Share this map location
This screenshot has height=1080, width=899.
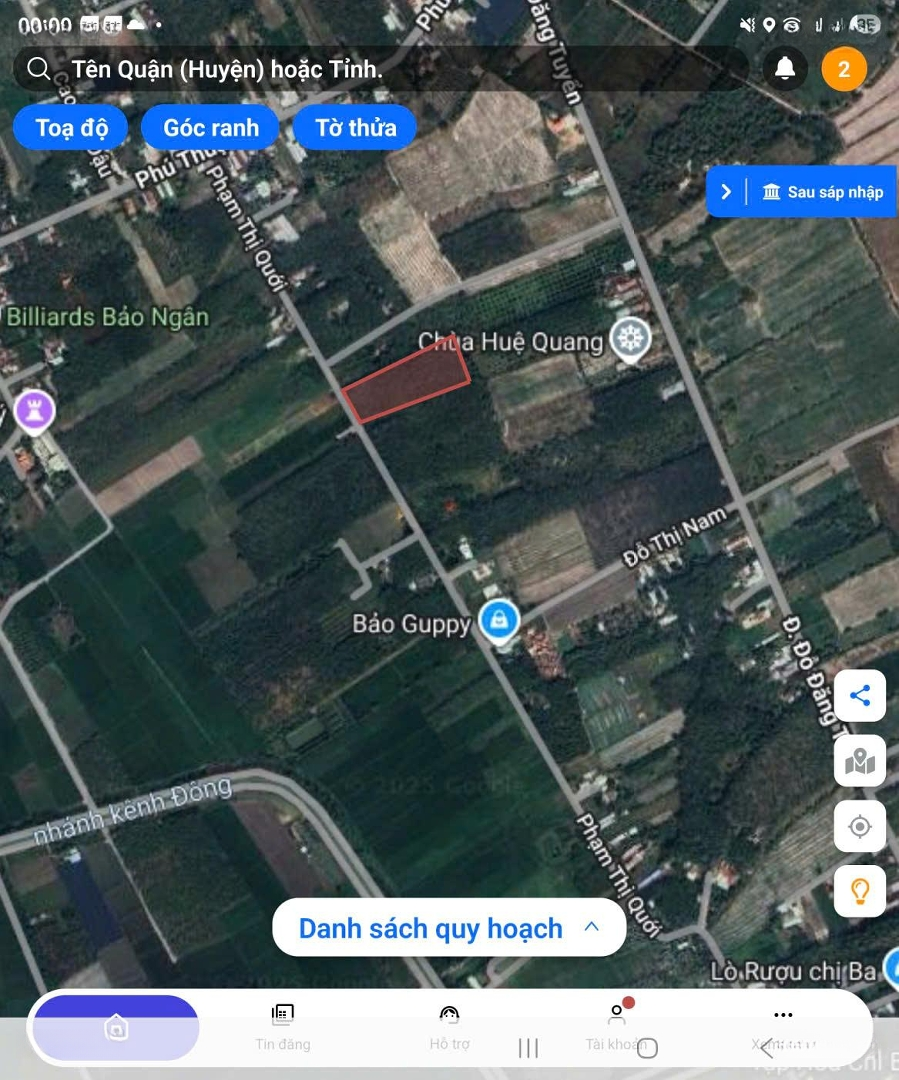pos(859,696)
